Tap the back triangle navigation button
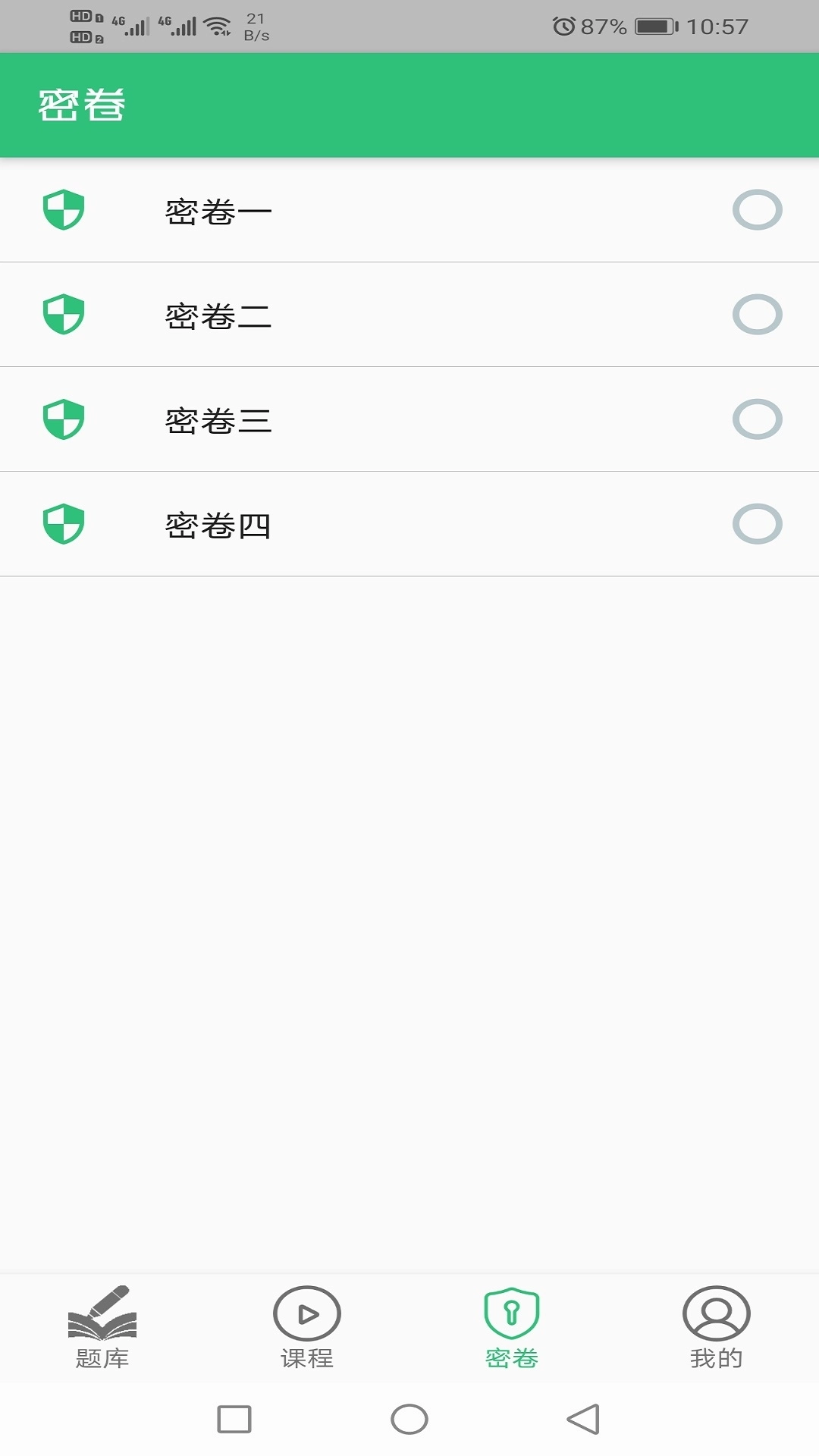 580,1420
